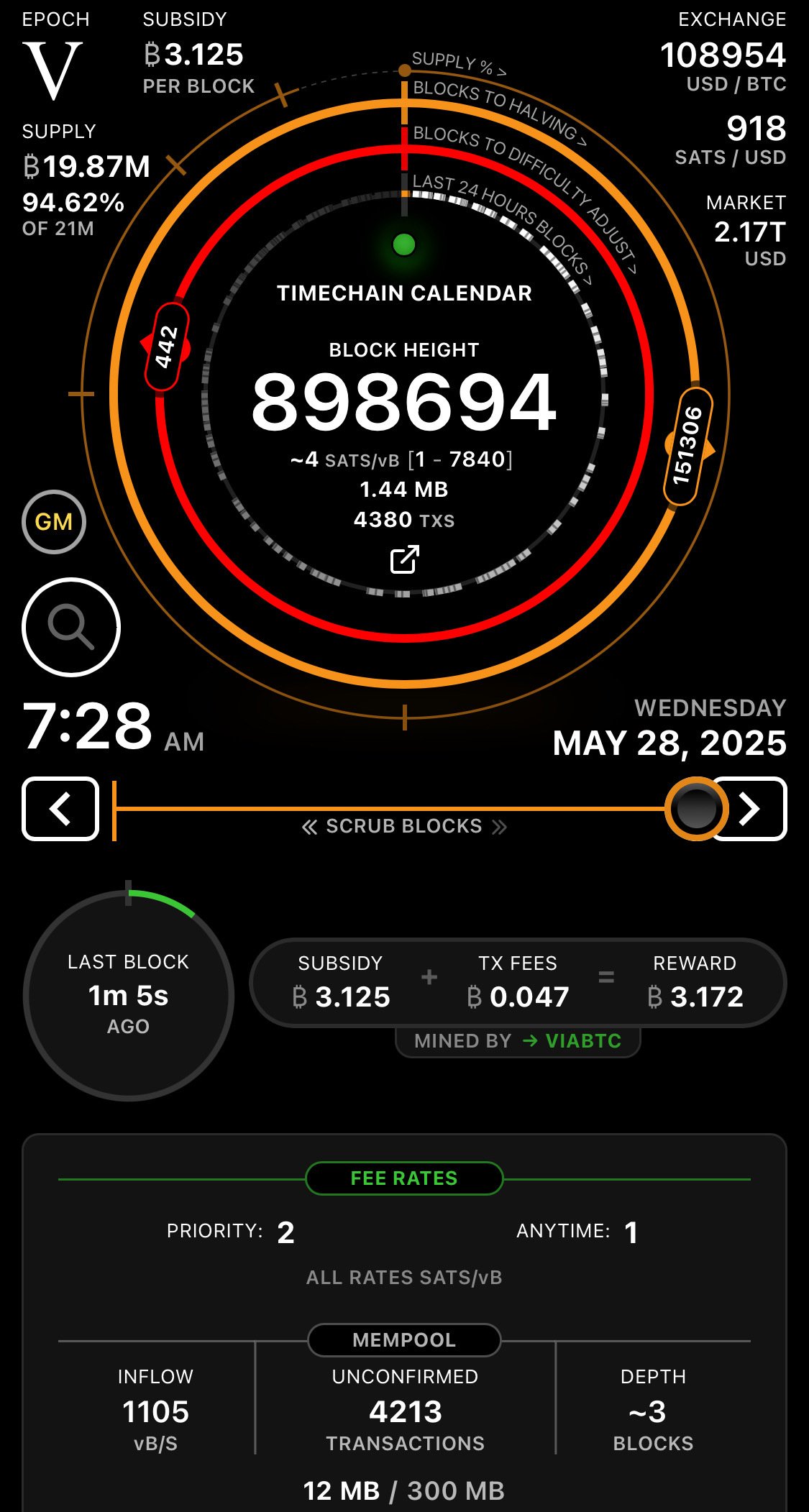The image size is (809, 1512).
Task: Go to the previous block with the left arrow
Action: pyautogui.click(x=60, y=809)
